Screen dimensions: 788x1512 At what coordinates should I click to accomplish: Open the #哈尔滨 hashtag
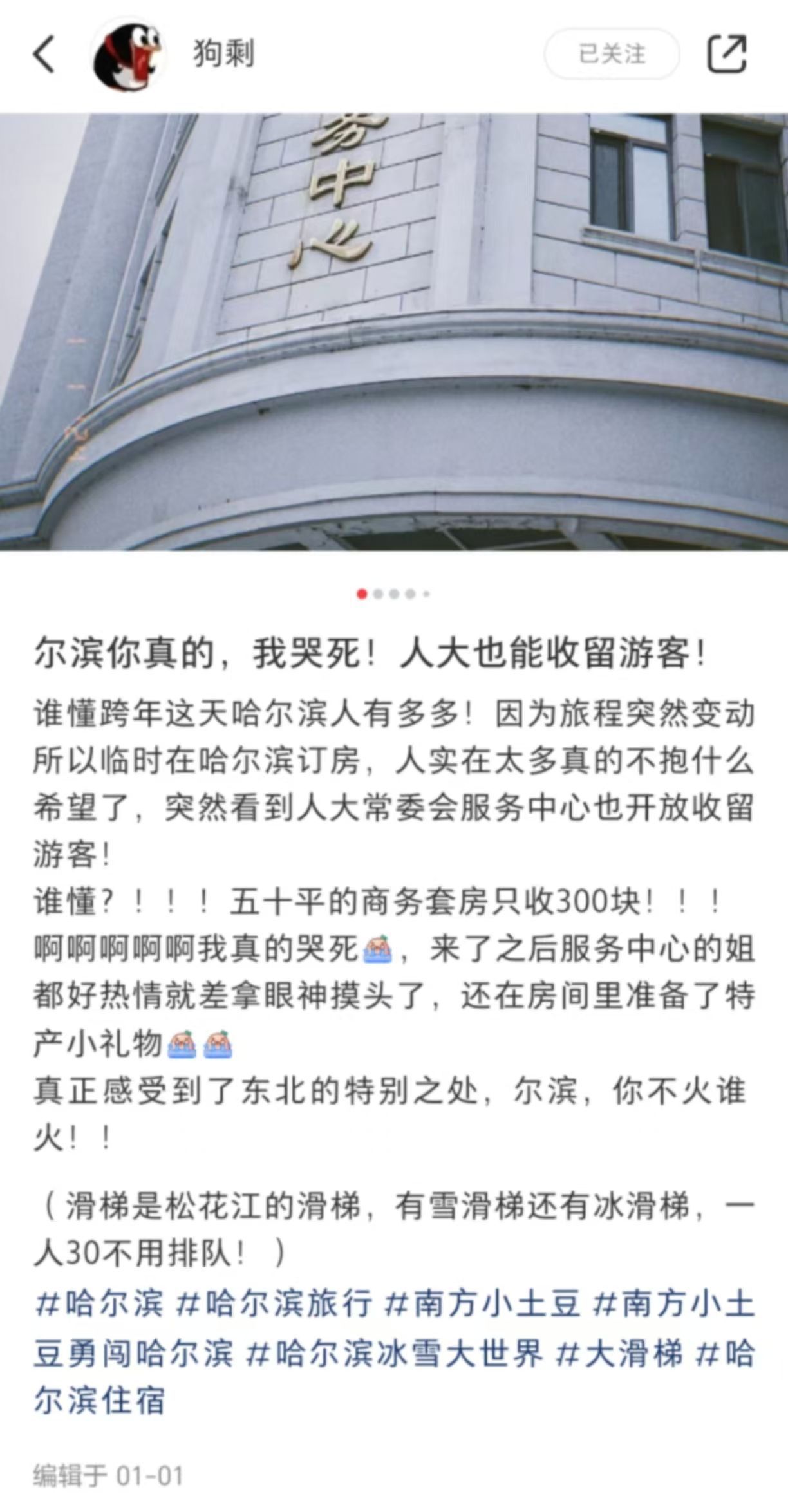[x=99, y=1303]
